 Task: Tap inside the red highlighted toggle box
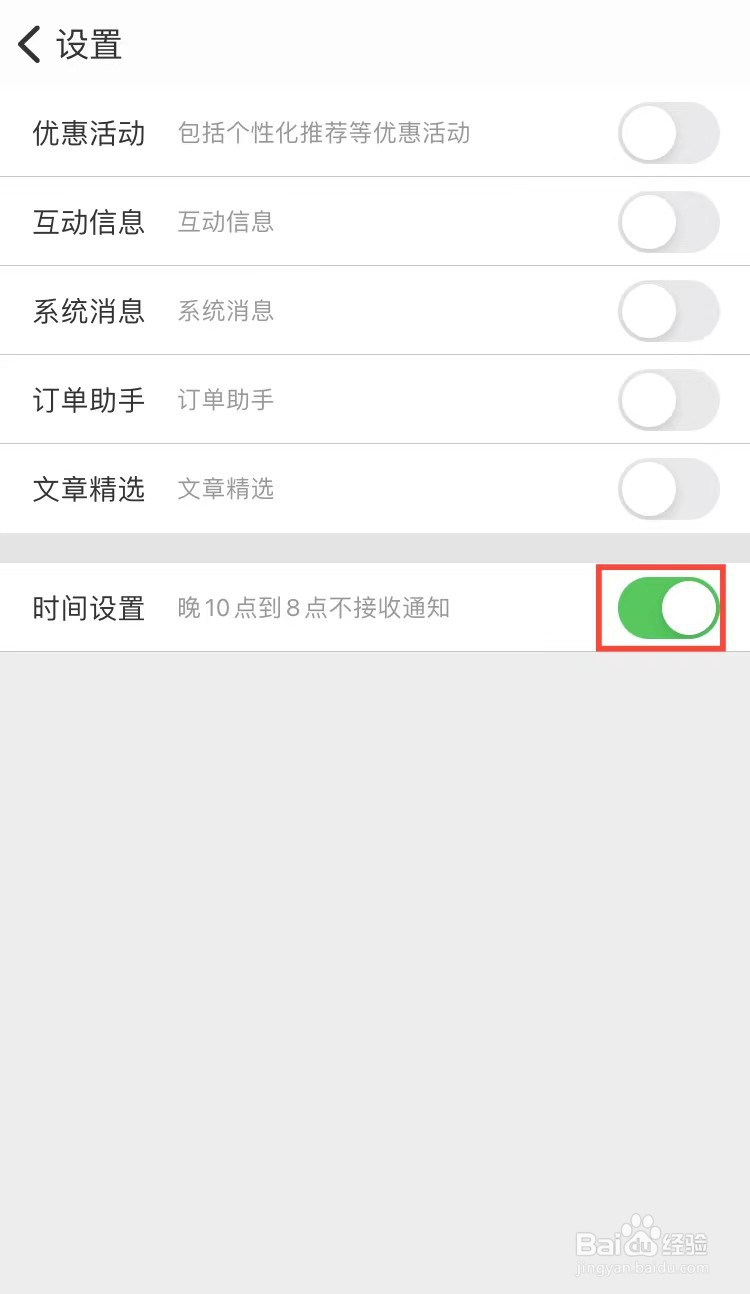point(660,607)
